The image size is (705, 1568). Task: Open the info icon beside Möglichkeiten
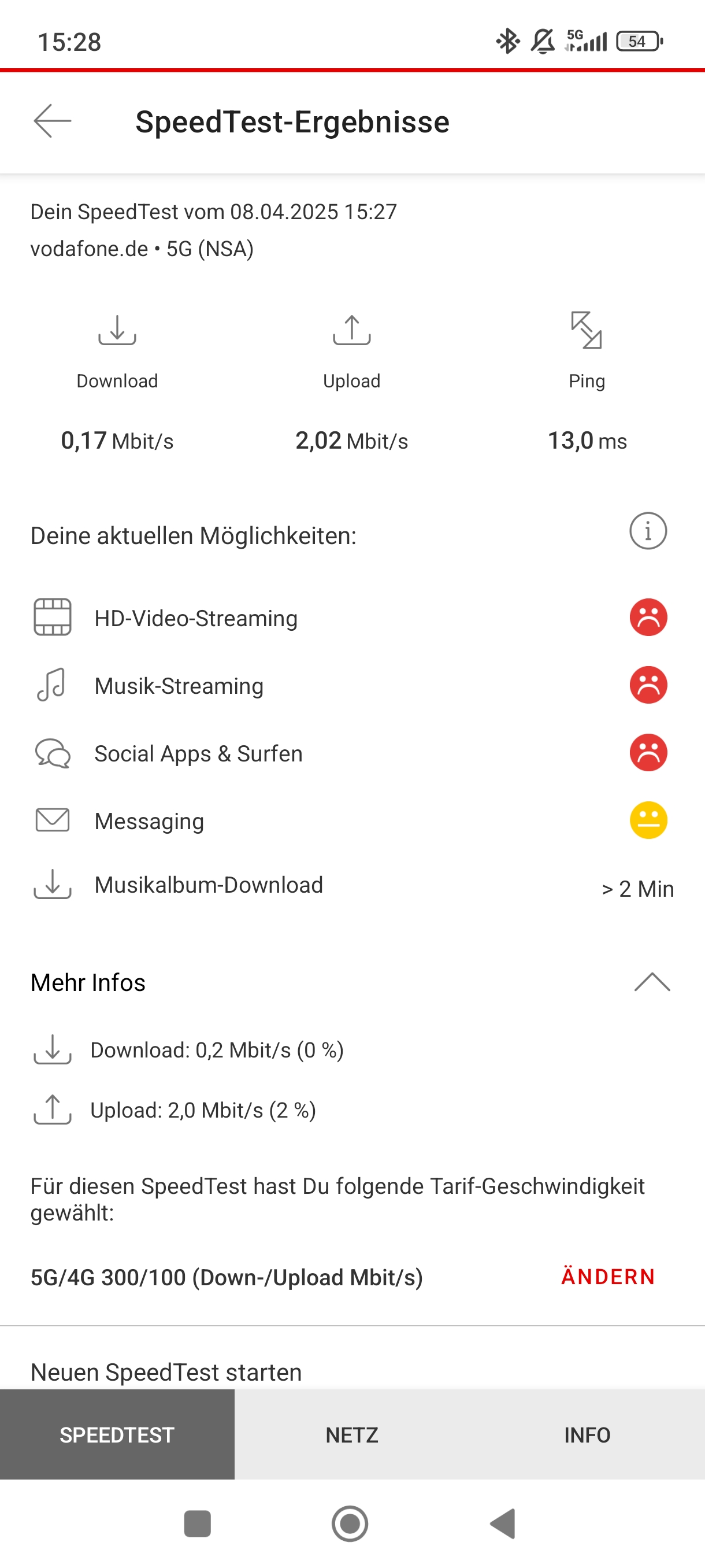(648, 531)
